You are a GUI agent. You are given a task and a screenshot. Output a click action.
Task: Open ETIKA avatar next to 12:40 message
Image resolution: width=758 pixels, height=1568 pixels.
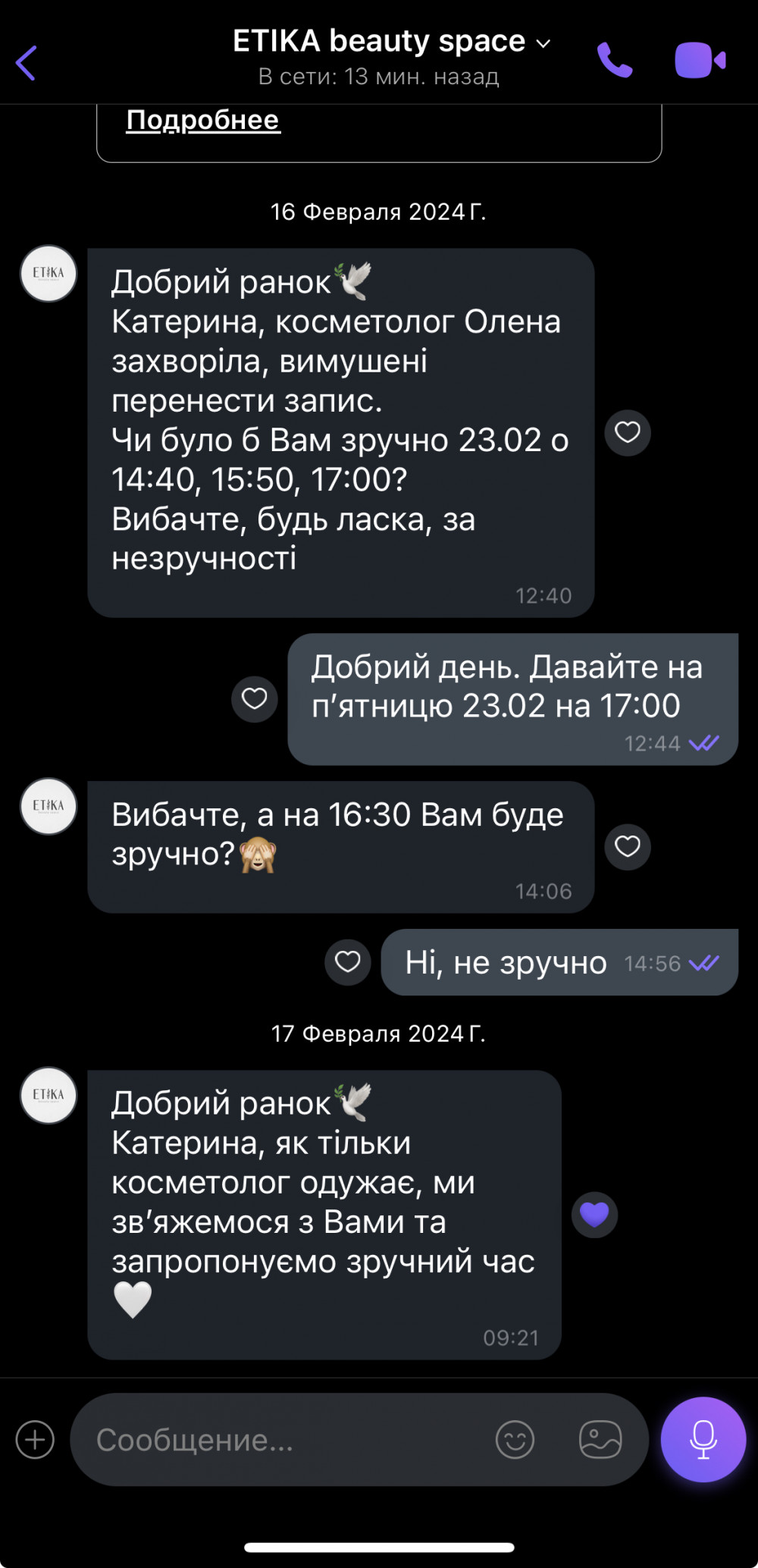[x=49, y=274]
